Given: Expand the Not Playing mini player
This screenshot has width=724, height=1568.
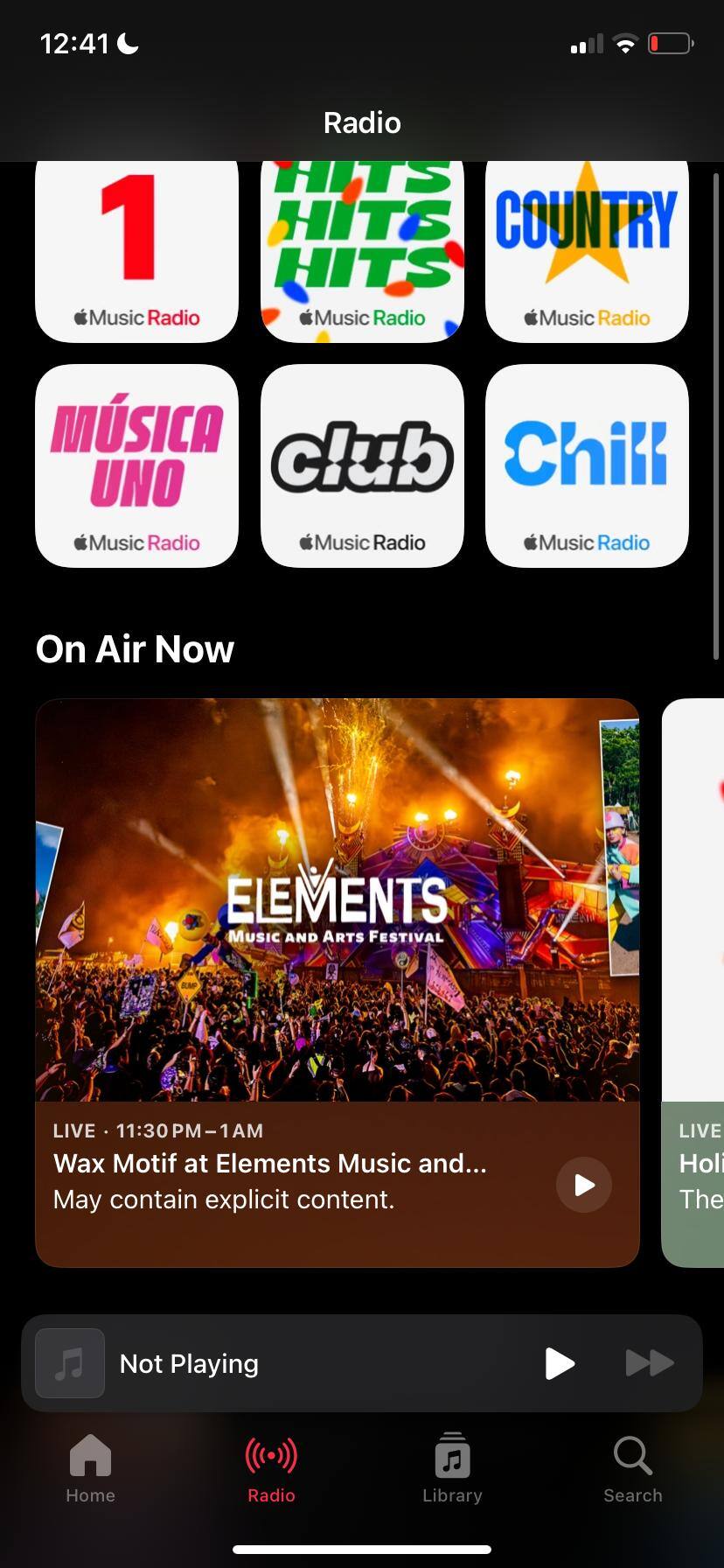Looking at the screenshot, I should coord(262,1362).
